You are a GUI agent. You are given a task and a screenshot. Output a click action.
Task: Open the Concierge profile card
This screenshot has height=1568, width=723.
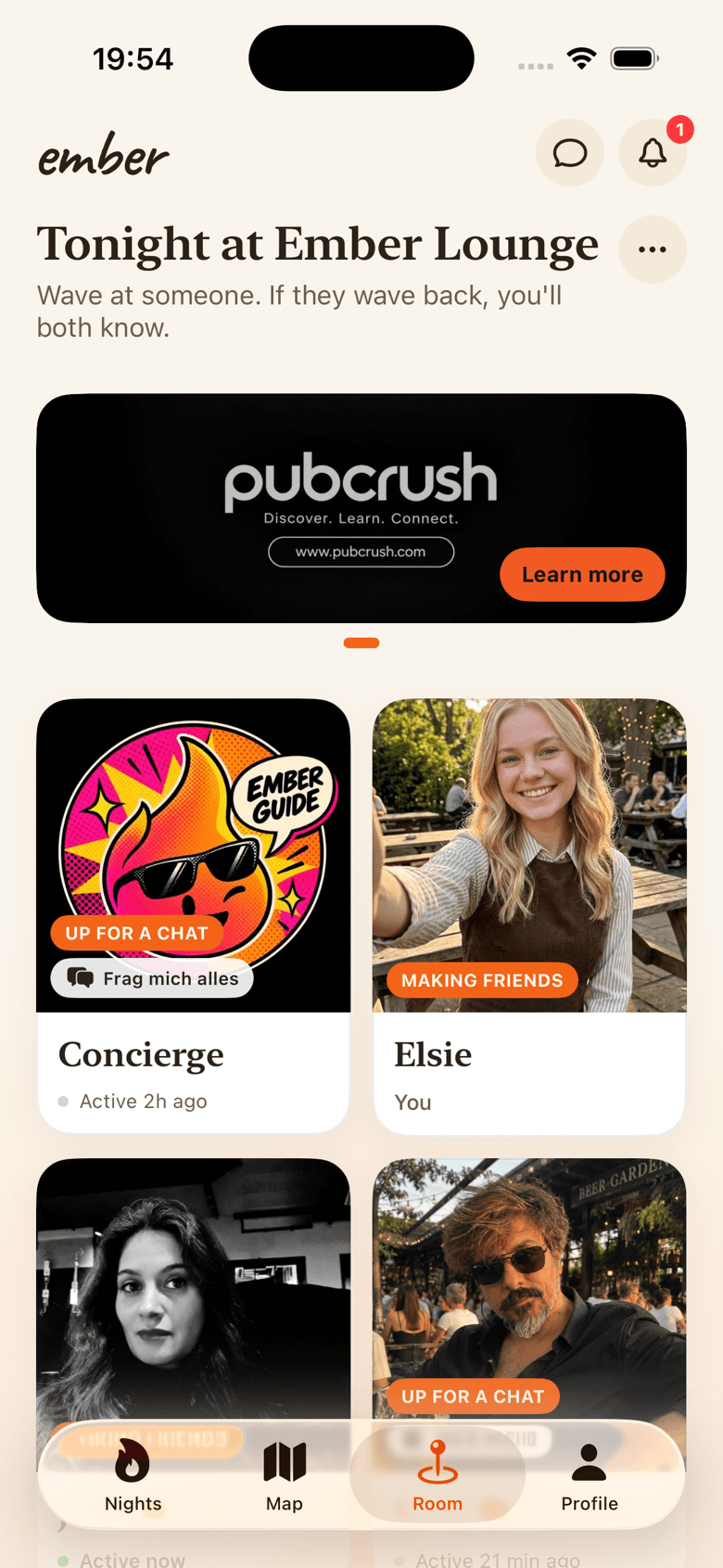pyautogui.click(x=194, y=916)
